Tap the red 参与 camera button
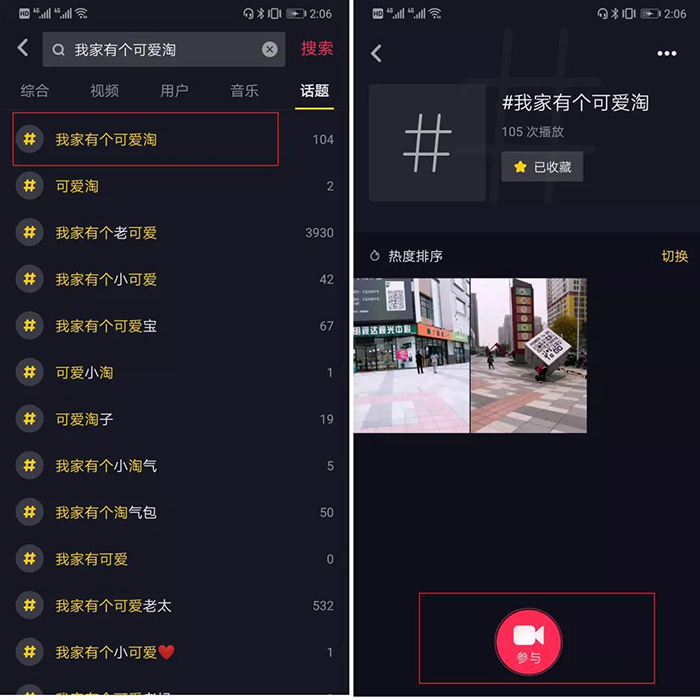This screenshot has height=700, width=700. pos(529,639)
